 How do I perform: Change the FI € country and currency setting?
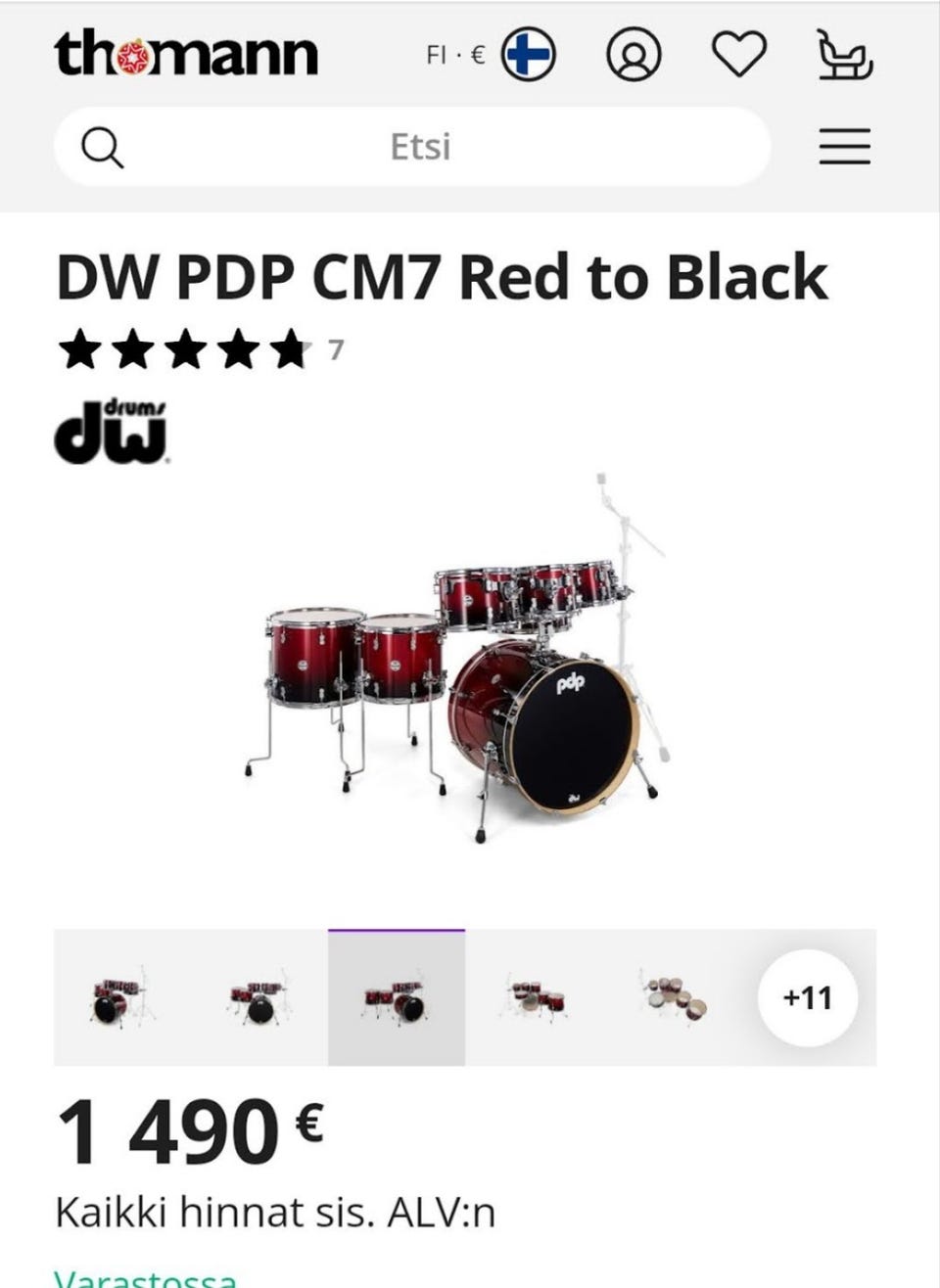click(490, 55)
